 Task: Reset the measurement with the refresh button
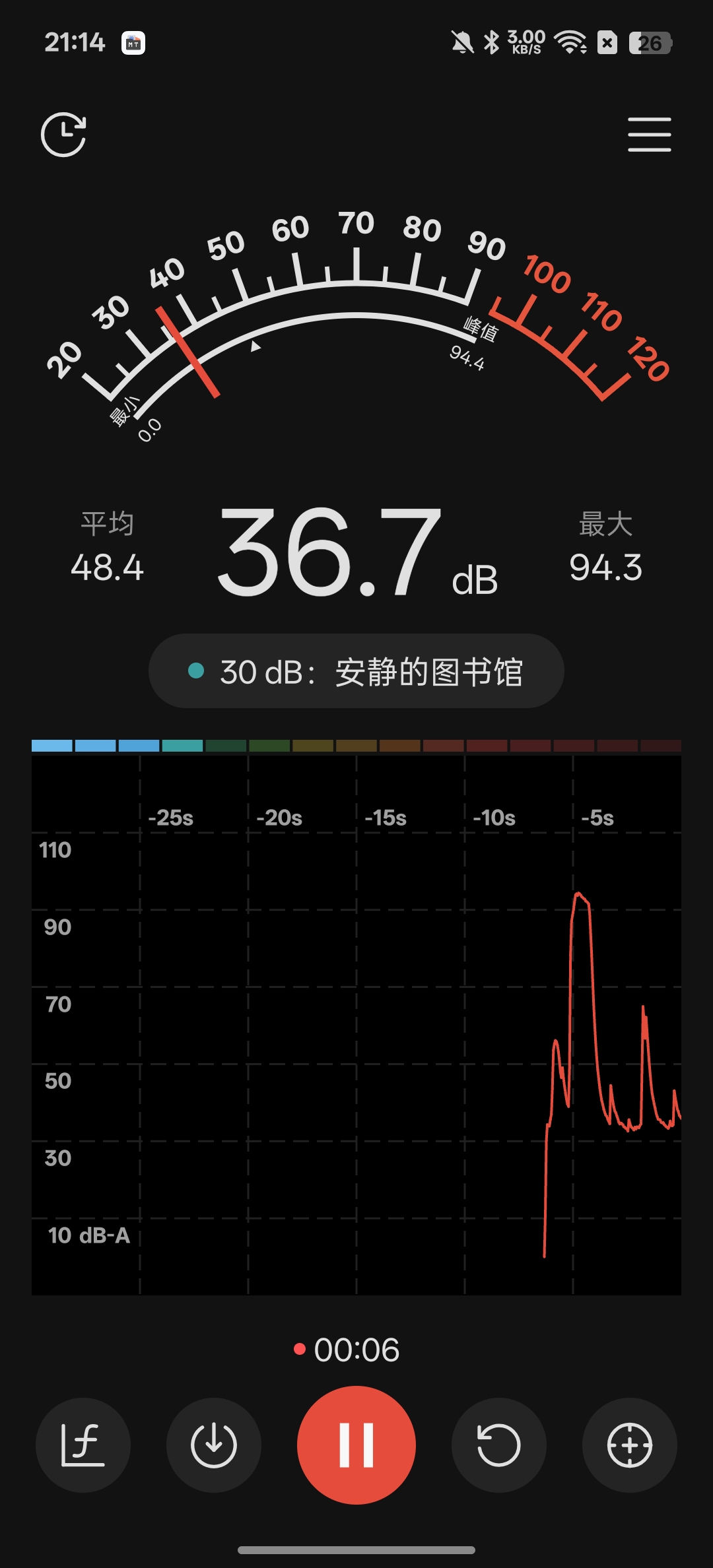[498, 1445]
